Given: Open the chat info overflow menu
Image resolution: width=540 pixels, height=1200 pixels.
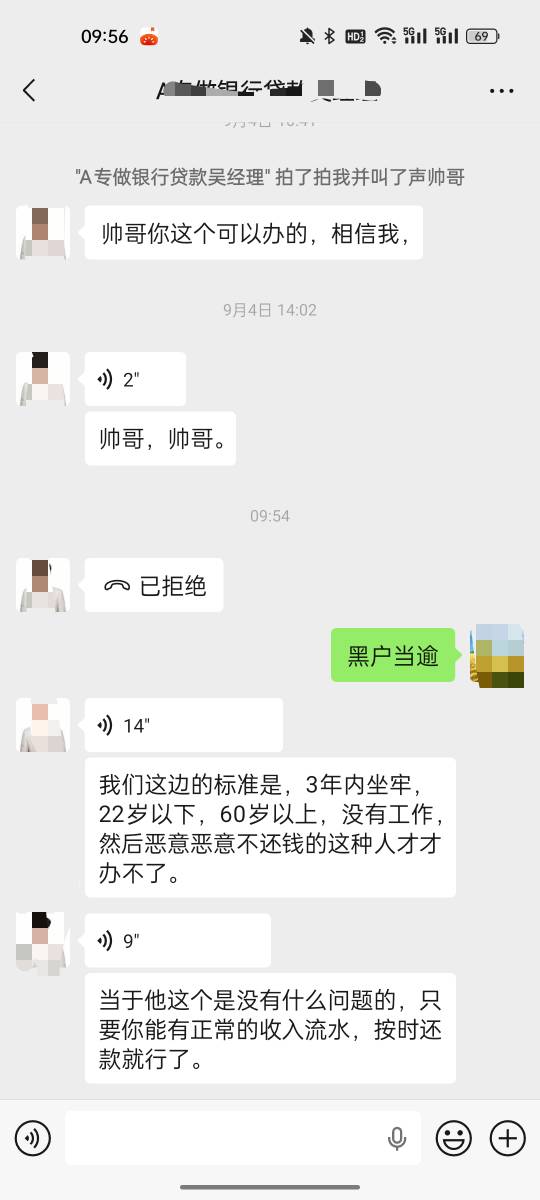Looking at the screenshot, I should (501, 91).
